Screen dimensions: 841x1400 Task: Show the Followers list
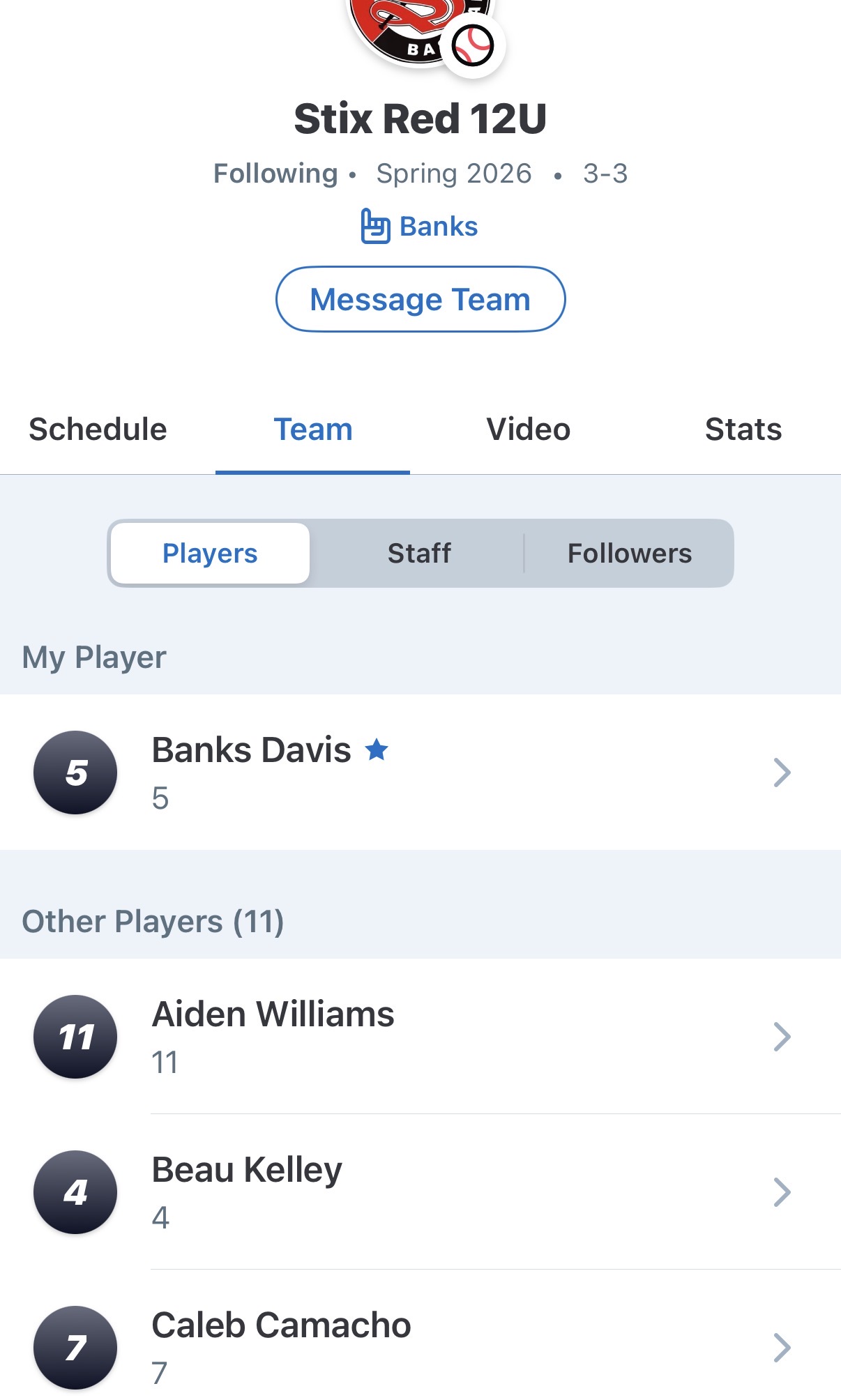point(629,554)
